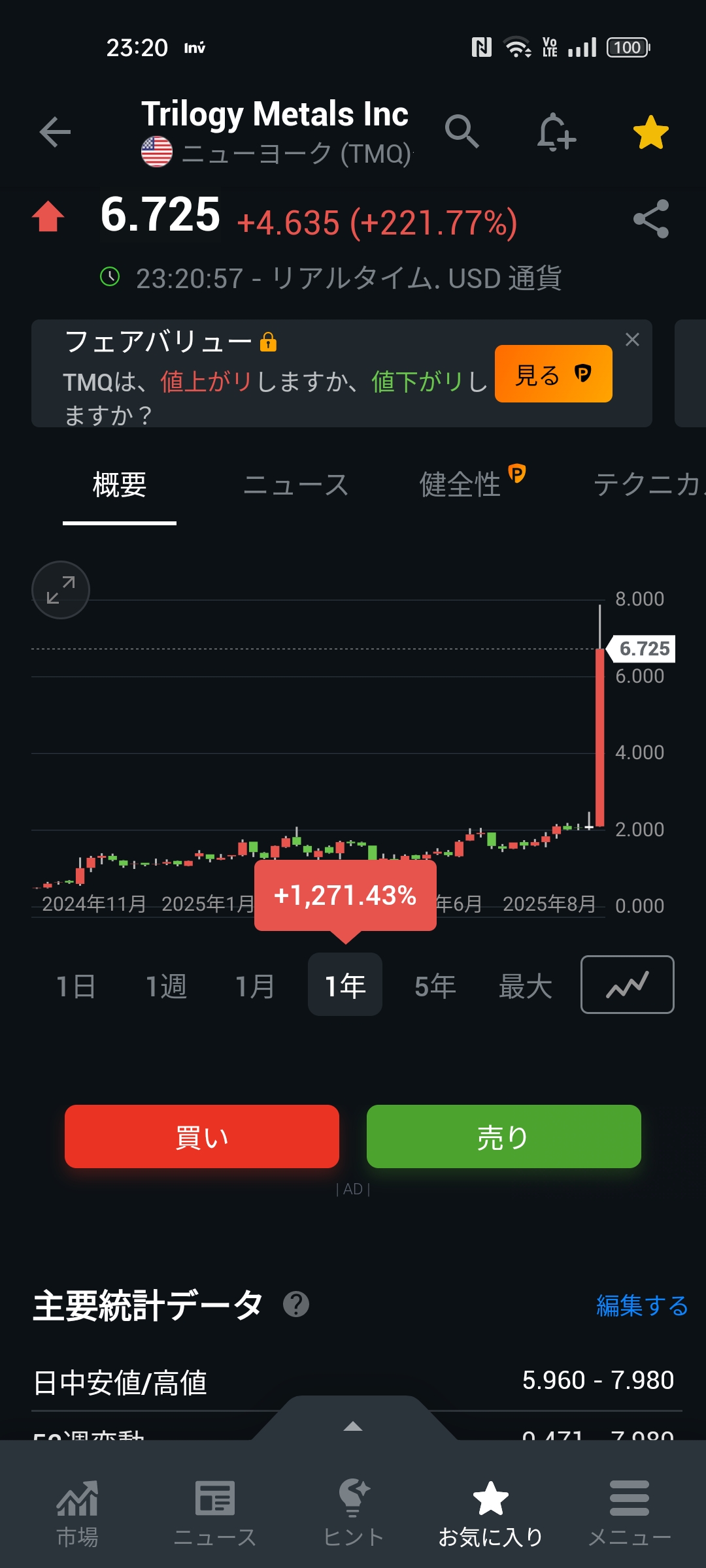Screen dimensions: 706x1568
Task: Open the search magnifier icon
Action: [x=462, y=131]
